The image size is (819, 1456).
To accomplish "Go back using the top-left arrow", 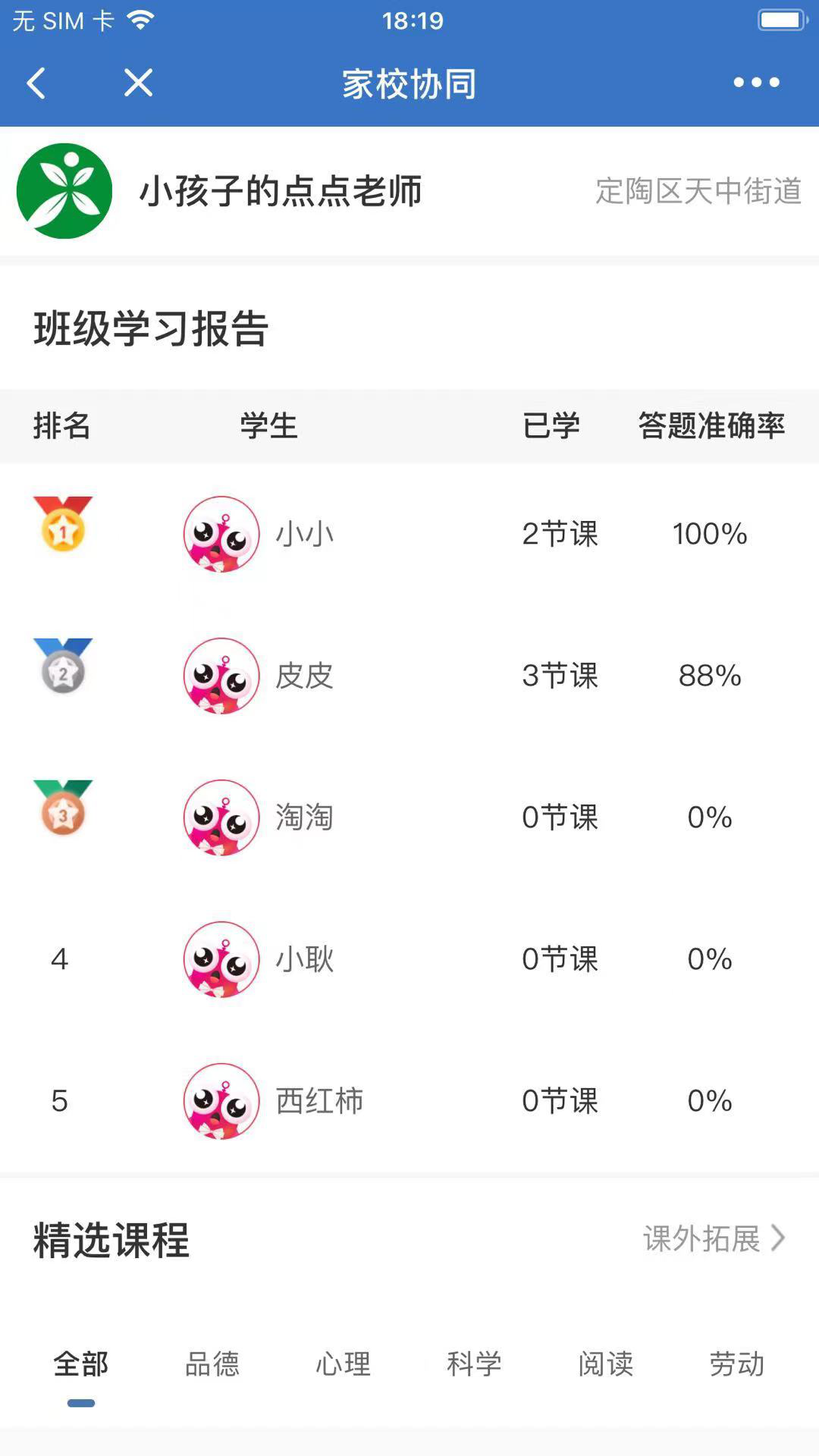I will (36, 83).
